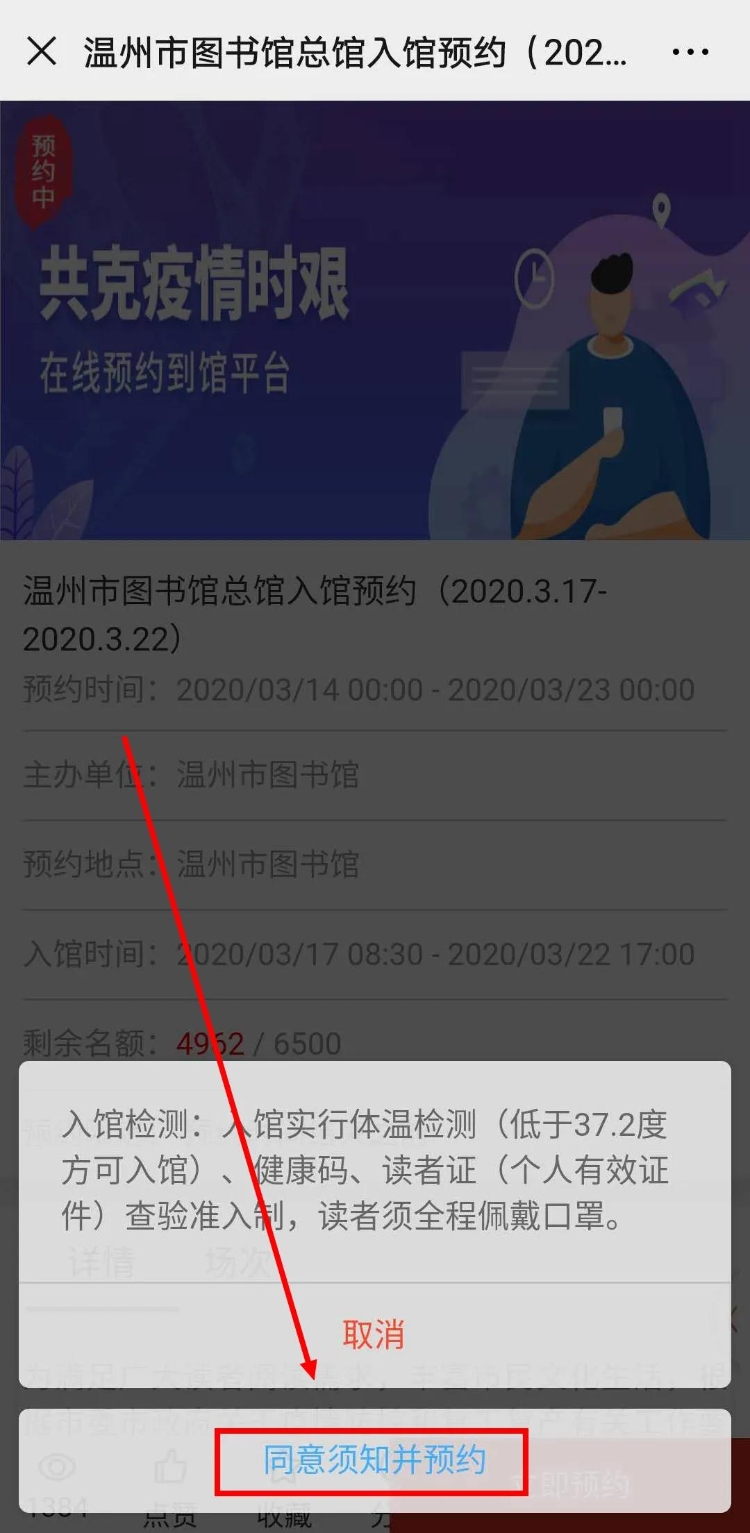
Task: Tap 取消 to dismiss the dialog
Action: (374, 1334)
